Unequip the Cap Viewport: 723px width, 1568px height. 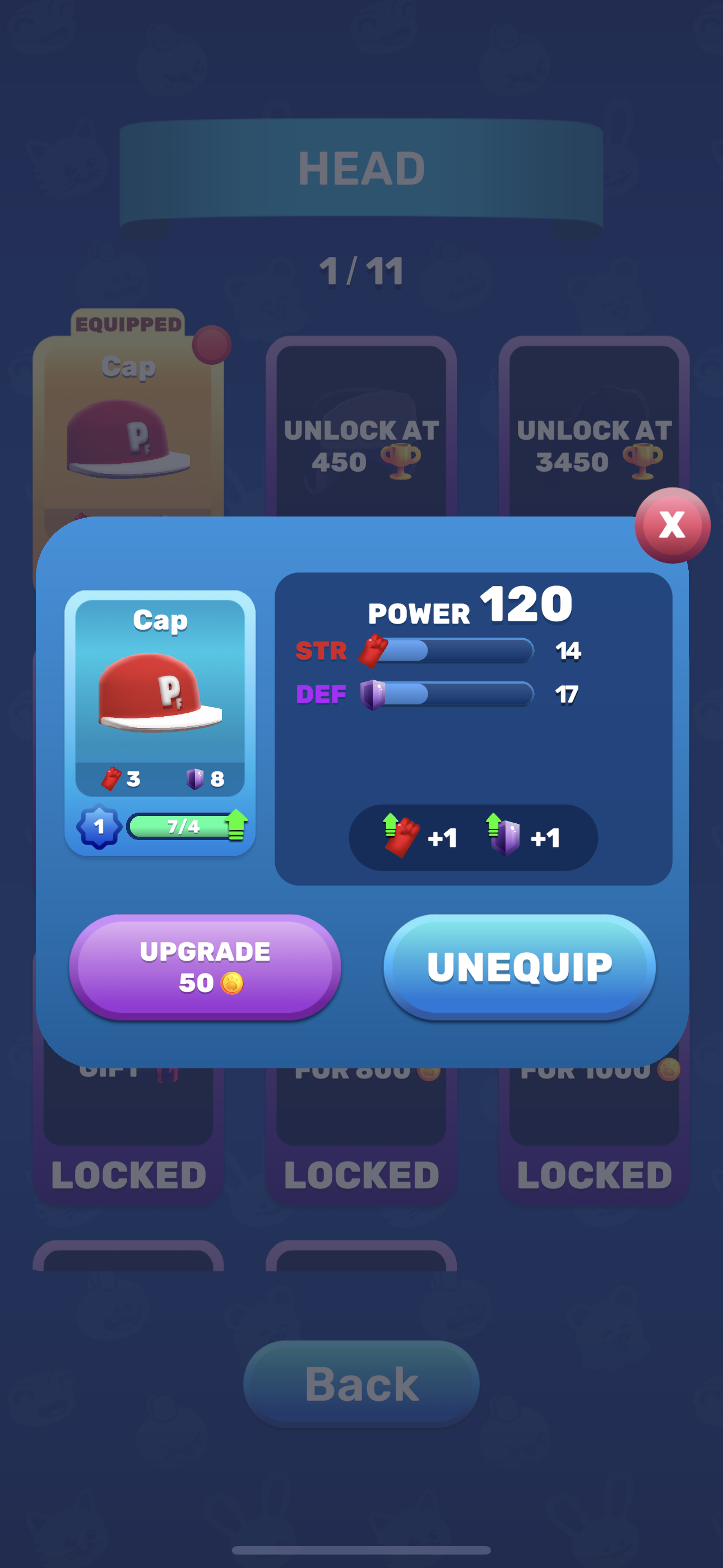[x=519, y=967]
